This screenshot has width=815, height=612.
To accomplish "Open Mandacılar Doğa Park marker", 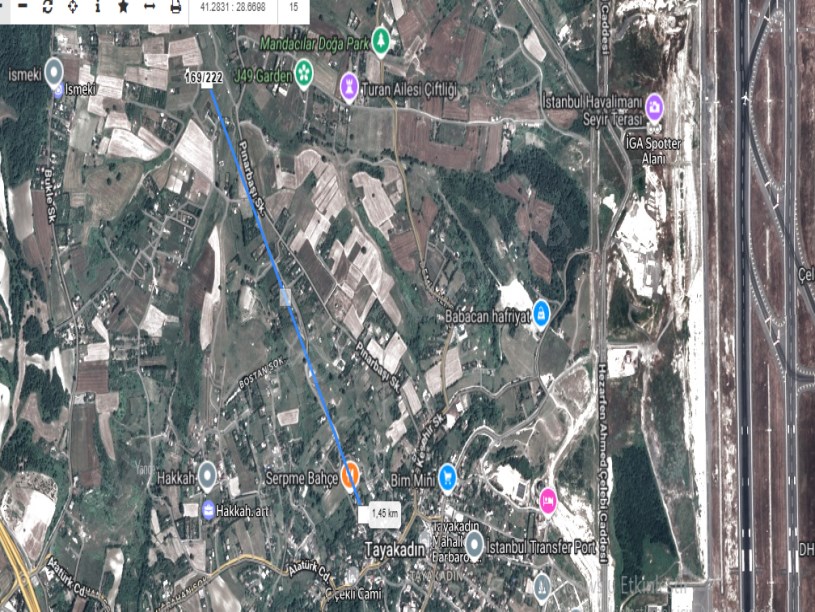I will [x=381, y=42].
